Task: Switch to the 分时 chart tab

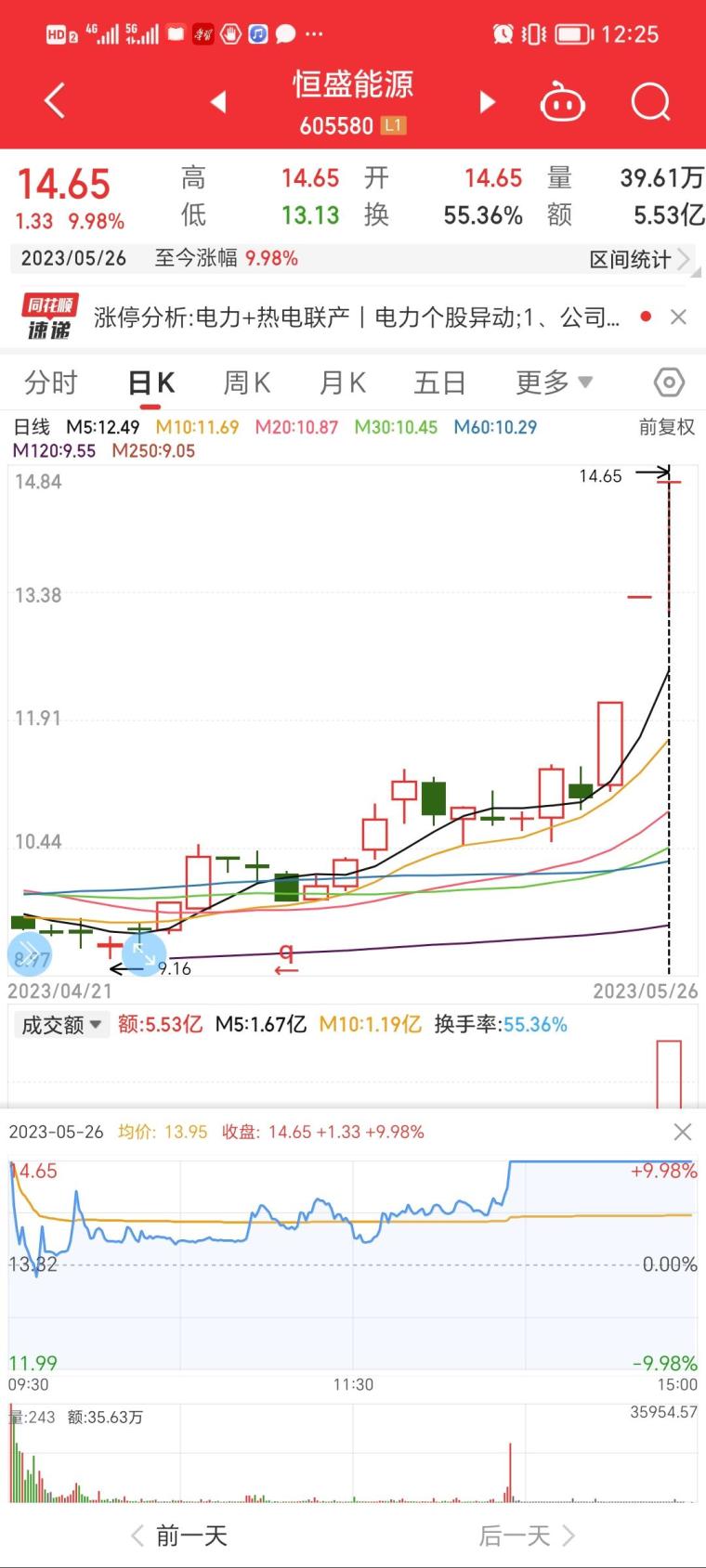Action: [50, 382]
